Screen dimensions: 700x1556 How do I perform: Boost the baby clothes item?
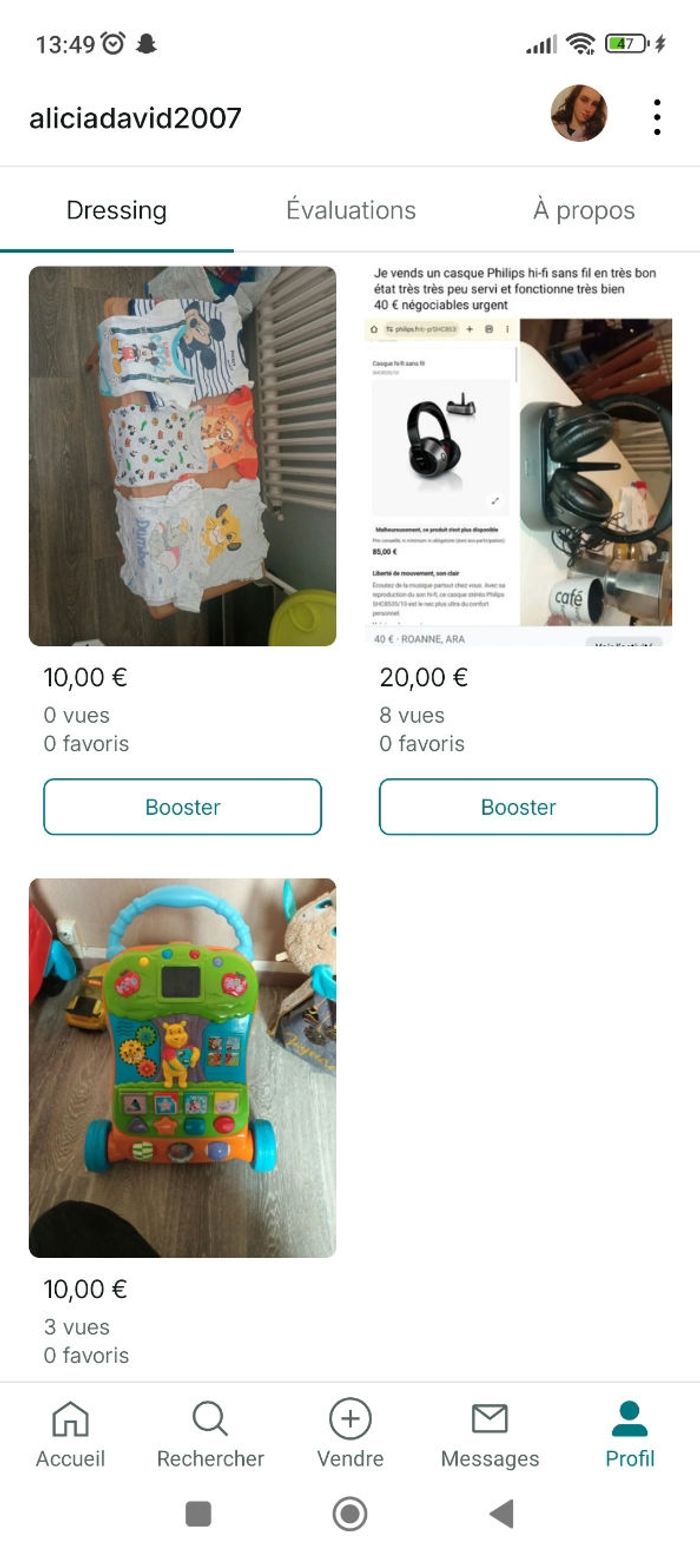pyautogui.click(x=182, y=807)
